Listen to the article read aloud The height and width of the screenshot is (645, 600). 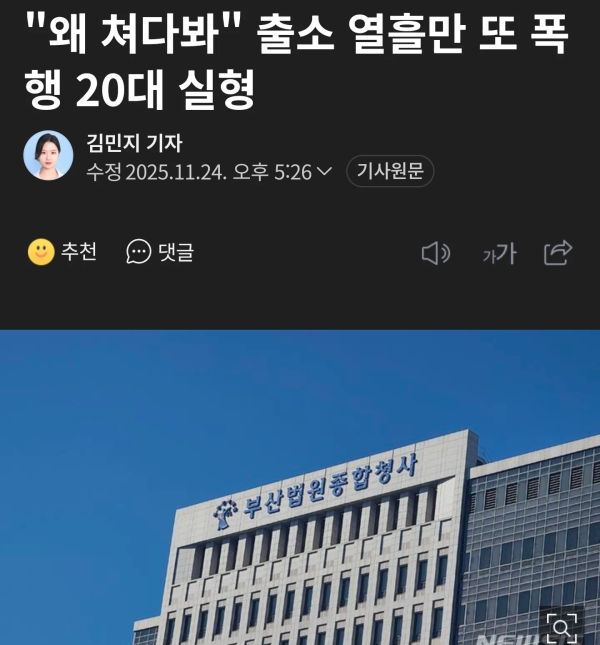point(435,253)
